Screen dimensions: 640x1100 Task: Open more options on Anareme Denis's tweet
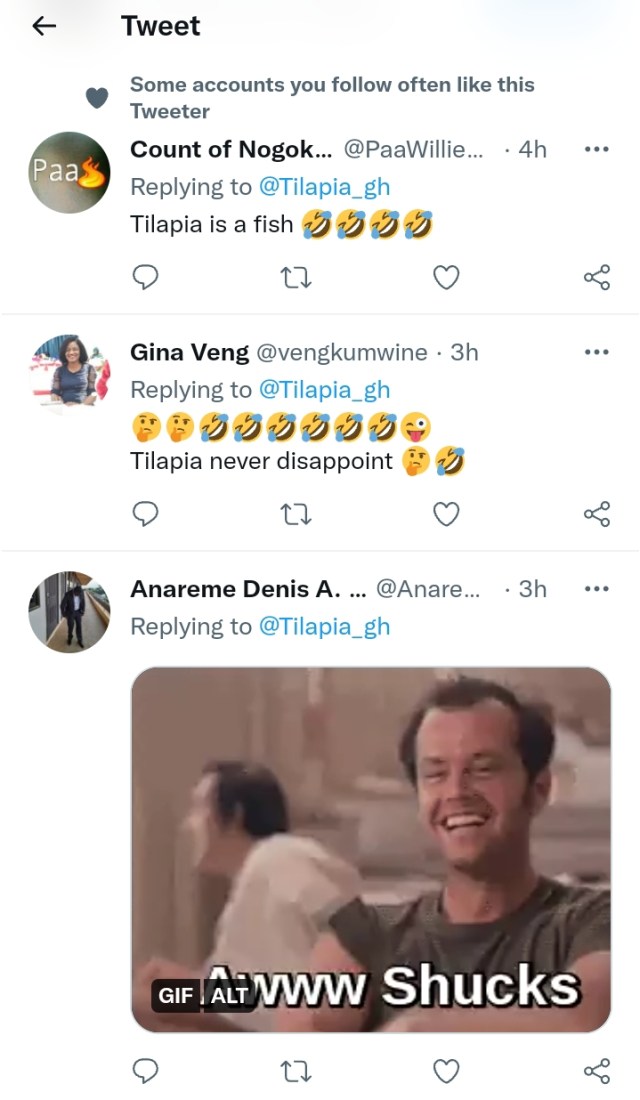[596, 589]
